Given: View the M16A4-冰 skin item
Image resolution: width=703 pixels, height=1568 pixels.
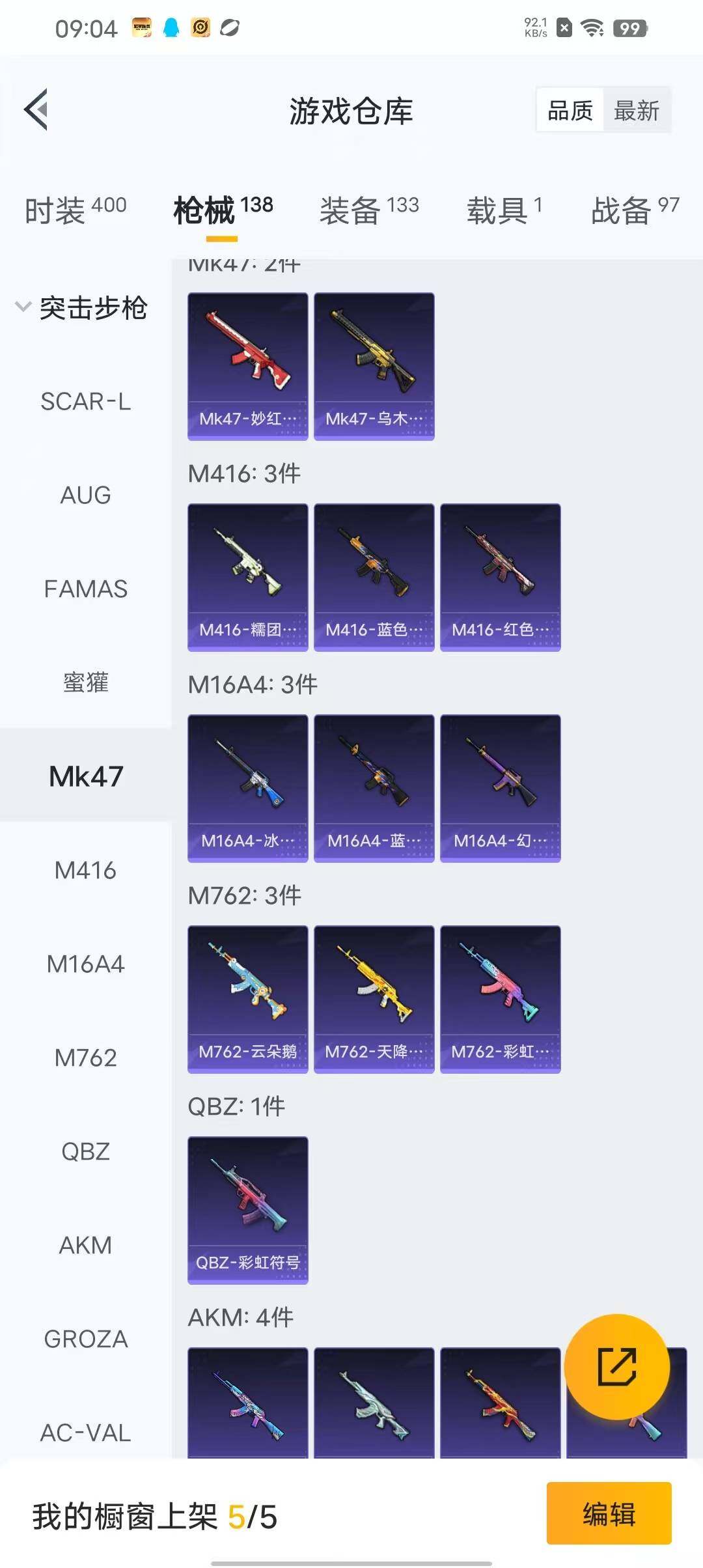Looking at the screenshot, I should tap(247, 788).
